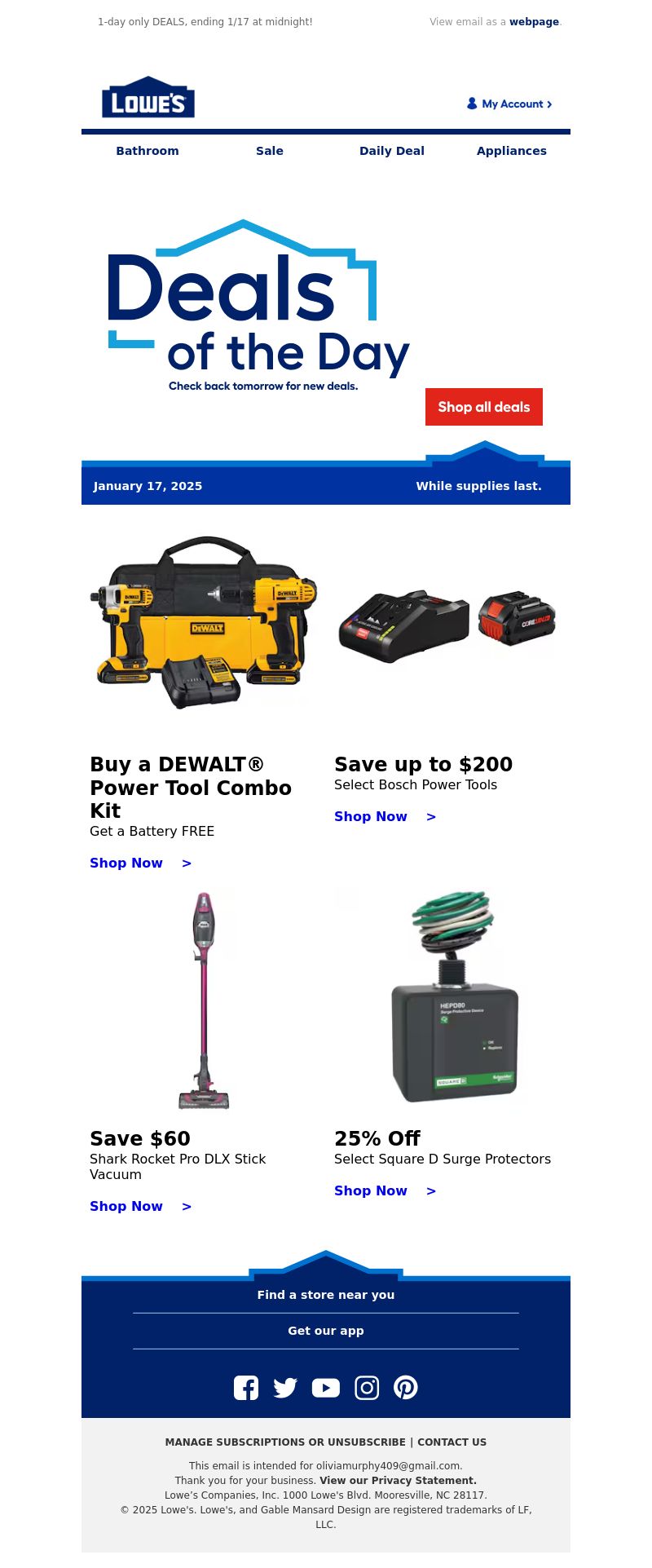The width and height of the screenshot is (652, 1568).
Task: View the Daily Deal page
Action: pos(392,151)
